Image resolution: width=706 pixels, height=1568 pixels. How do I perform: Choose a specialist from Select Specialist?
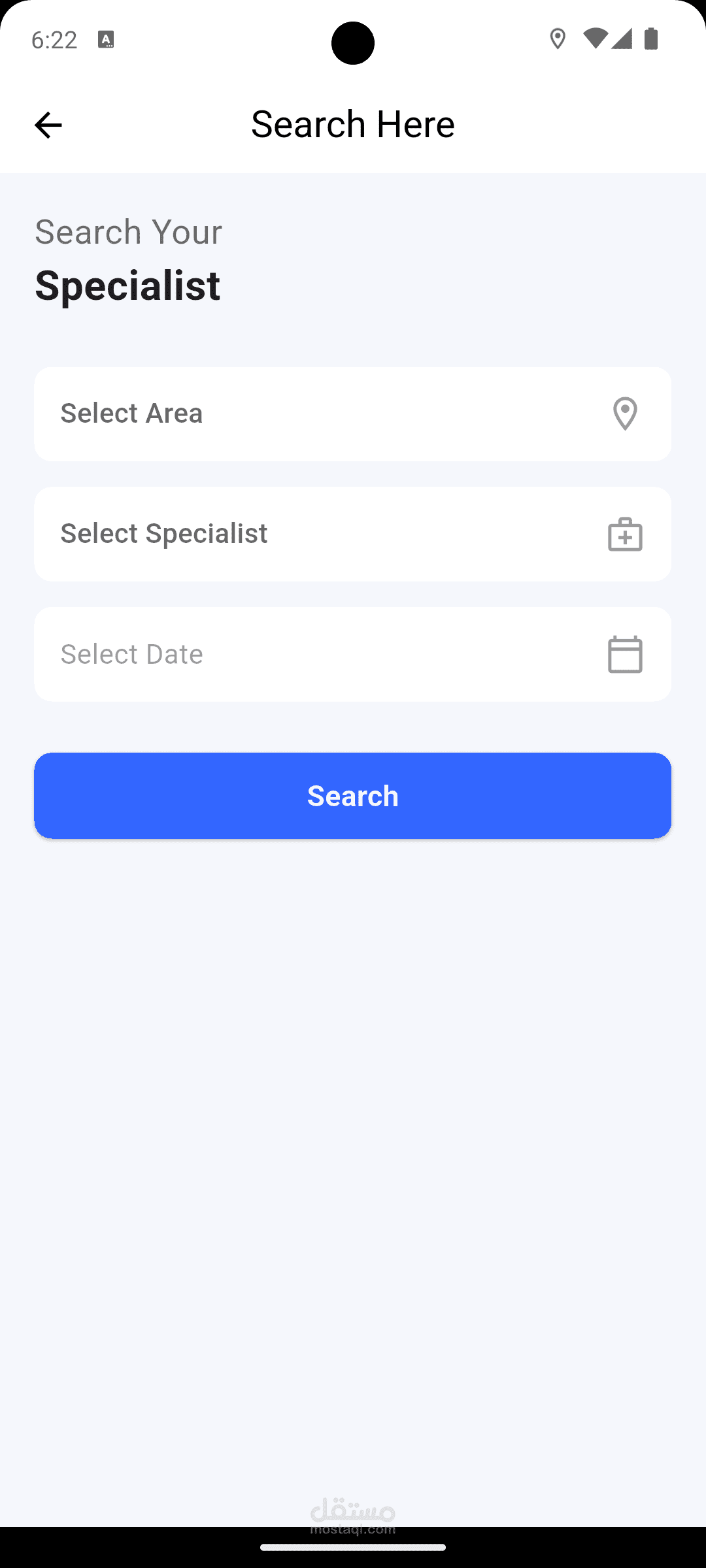352,534
